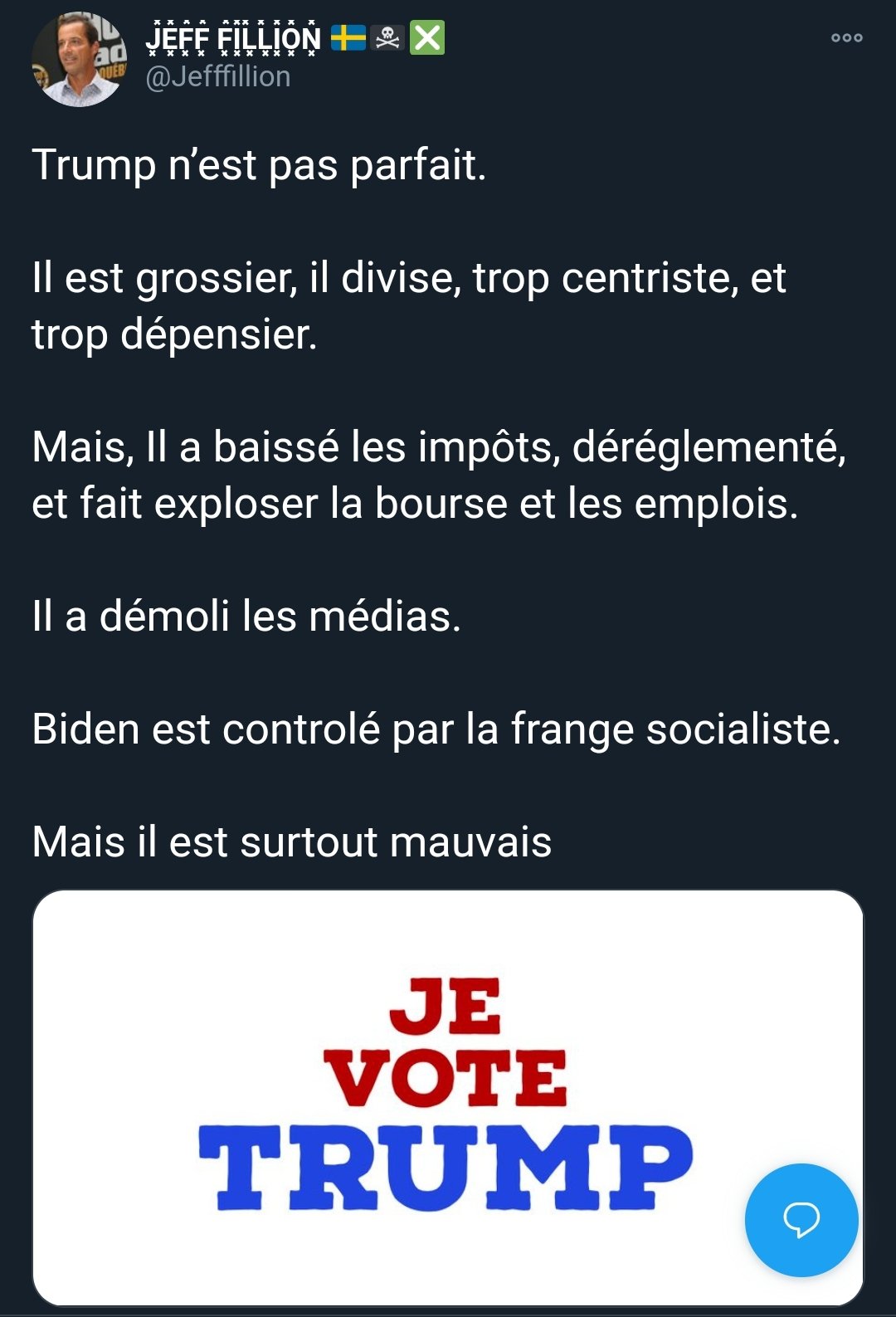The height and width of the screenshot is (1317, 896).
Task: Open Jeff Fillion's profile picture
Action: tap(79, 59)
